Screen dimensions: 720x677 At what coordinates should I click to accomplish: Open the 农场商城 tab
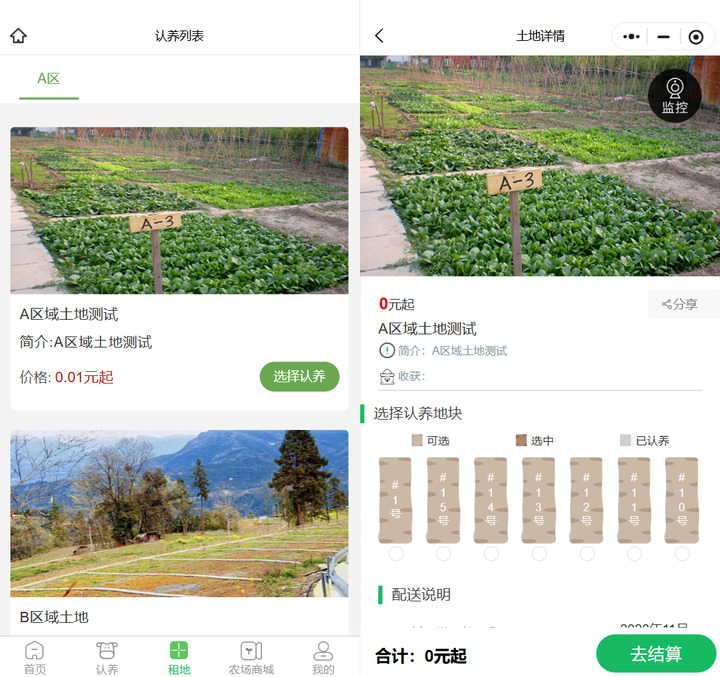[x=251, y=658]
